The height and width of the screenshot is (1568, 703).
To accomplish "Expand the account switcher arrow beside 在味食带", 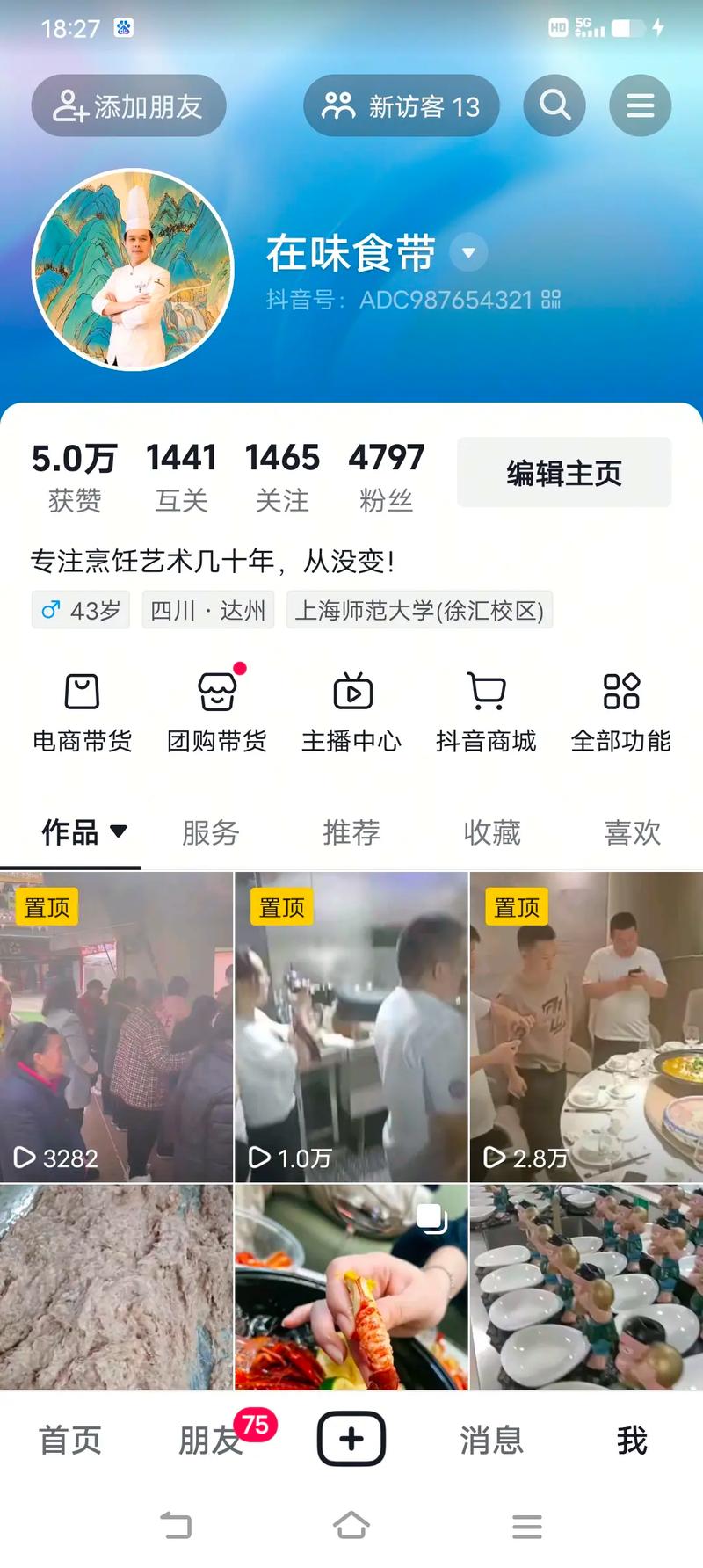I will pyautogui.click(x=468, y=253).
